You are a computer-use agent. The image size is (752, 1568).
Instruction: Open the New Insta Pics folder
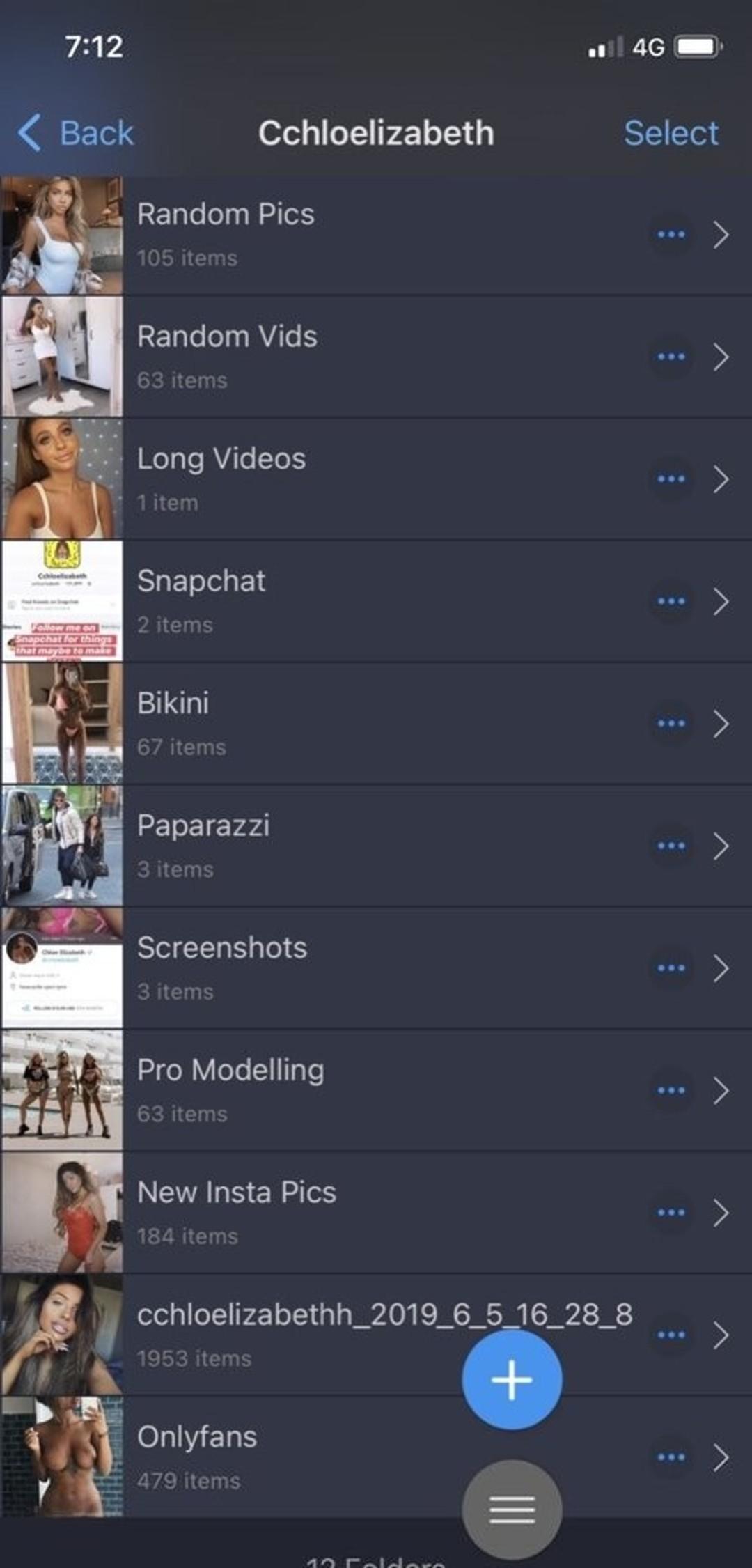coord(237,1193)
